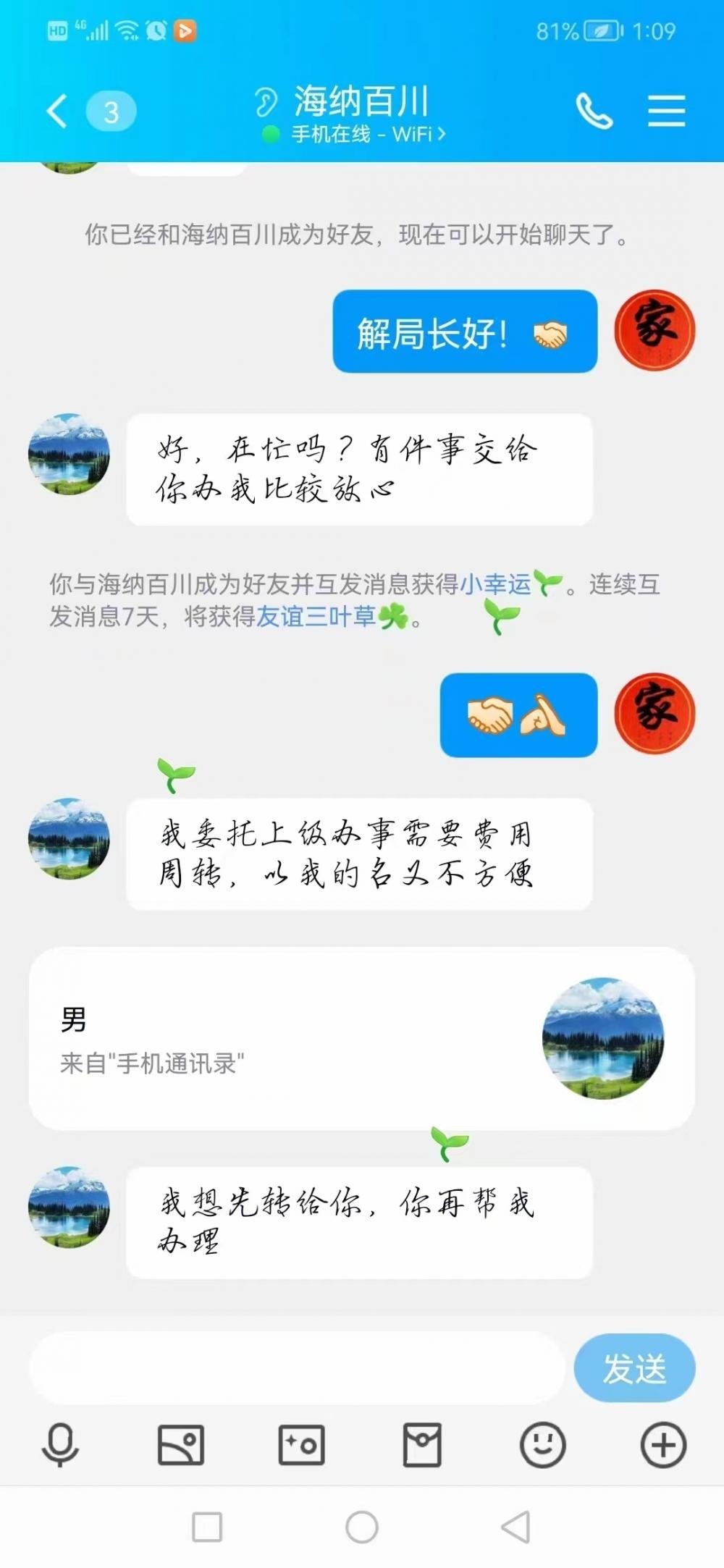Viewport: 724px width, 1568px height.
Task: Record a voice message with the microphone
Action: click(60, 1444)
